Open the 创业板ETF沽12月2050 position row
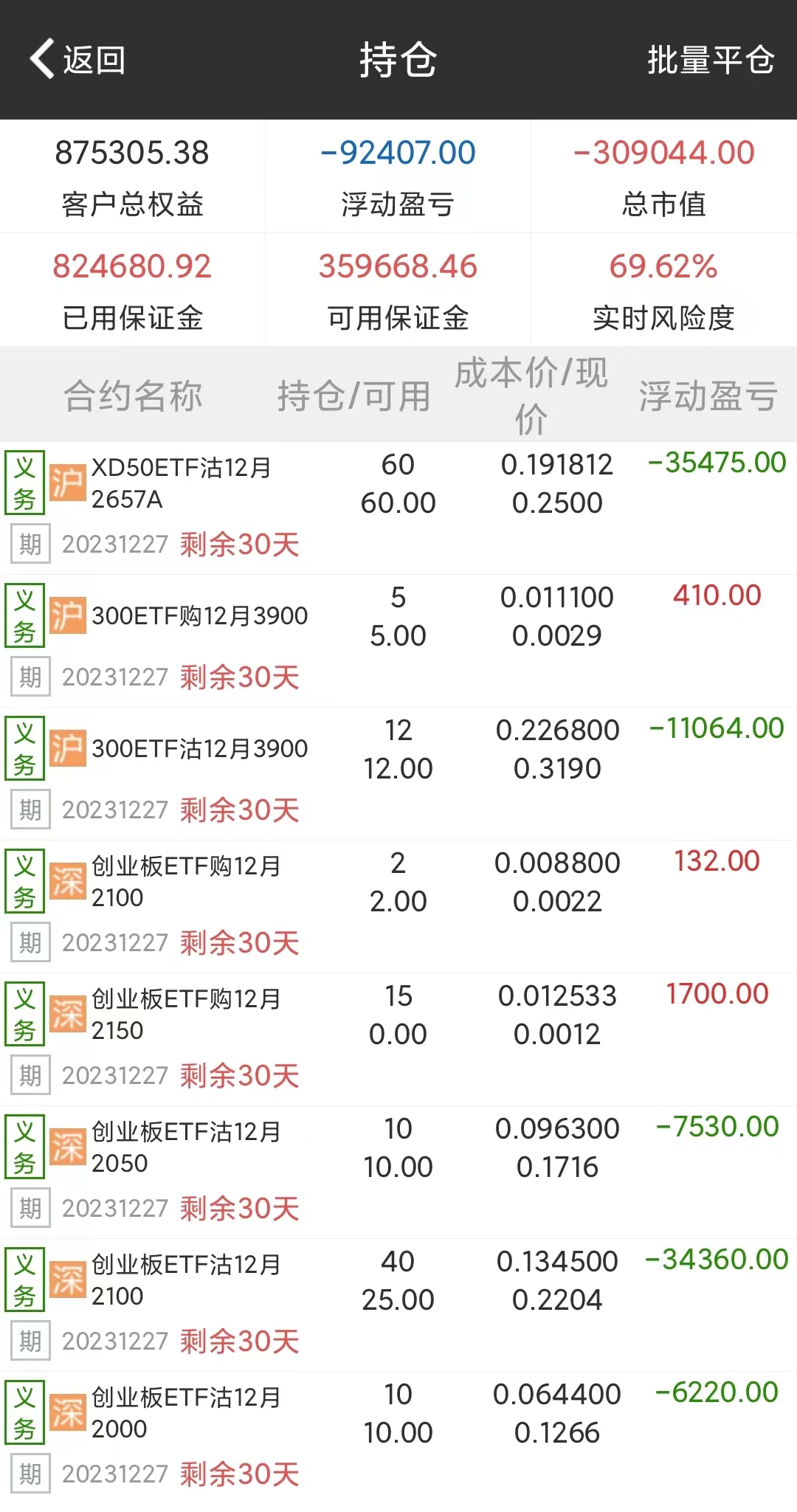 coord(186,1147)
